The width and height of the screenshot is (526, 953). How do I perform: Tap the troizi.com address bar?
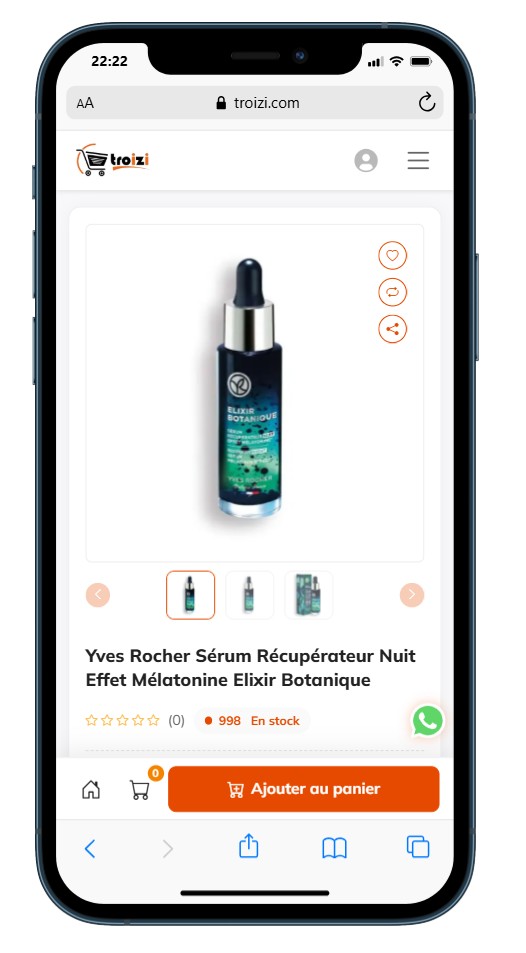258,103
